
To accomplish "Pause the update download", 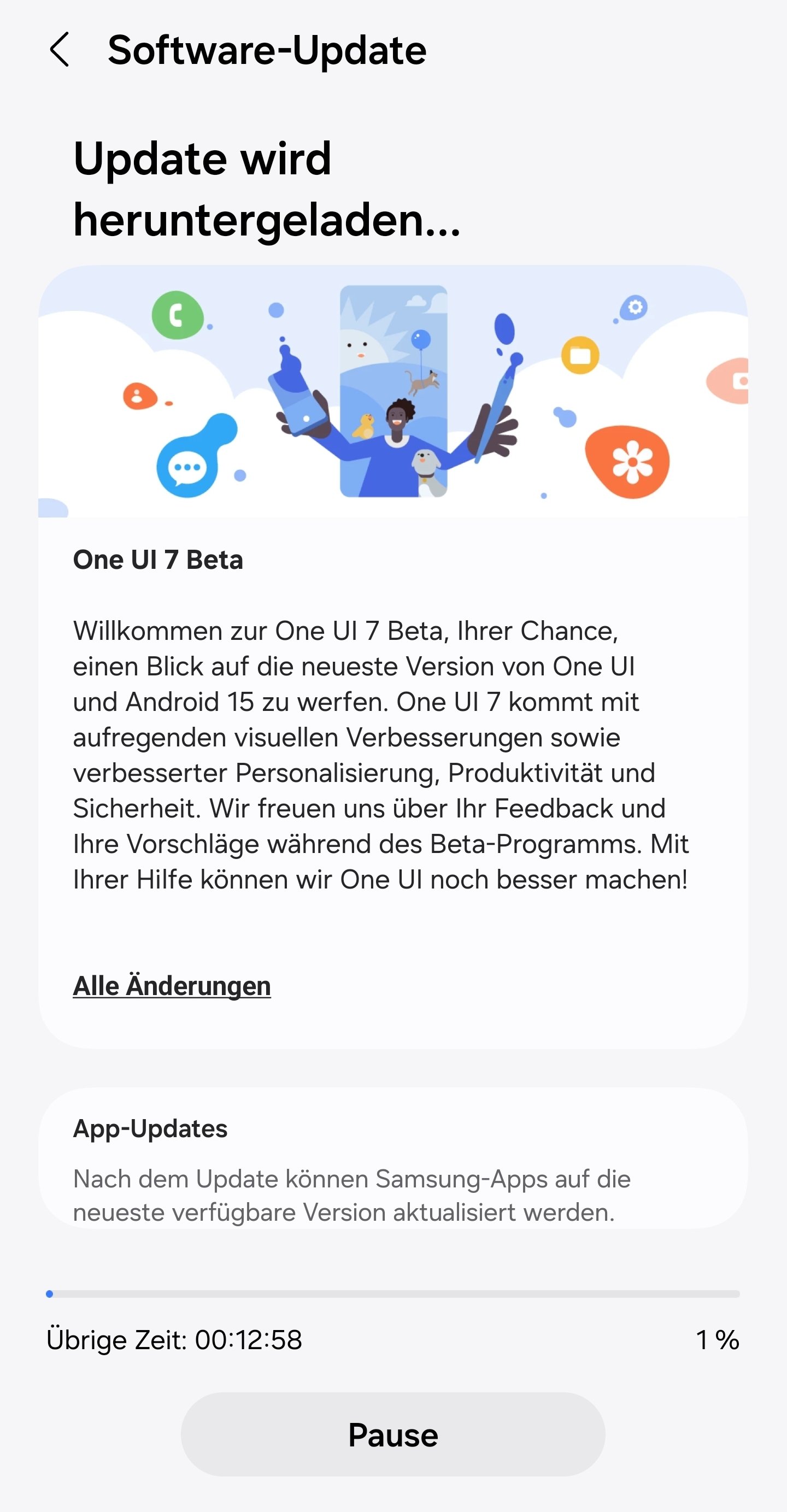I will point(392,1434).
